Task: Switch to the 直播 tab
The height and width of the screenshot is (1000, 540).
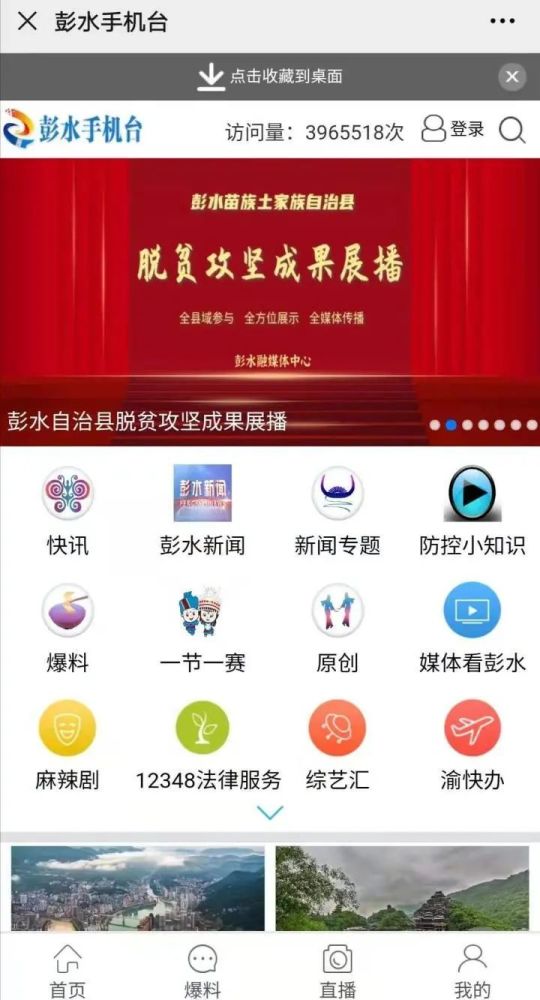Action: click(x=337, y=971)
